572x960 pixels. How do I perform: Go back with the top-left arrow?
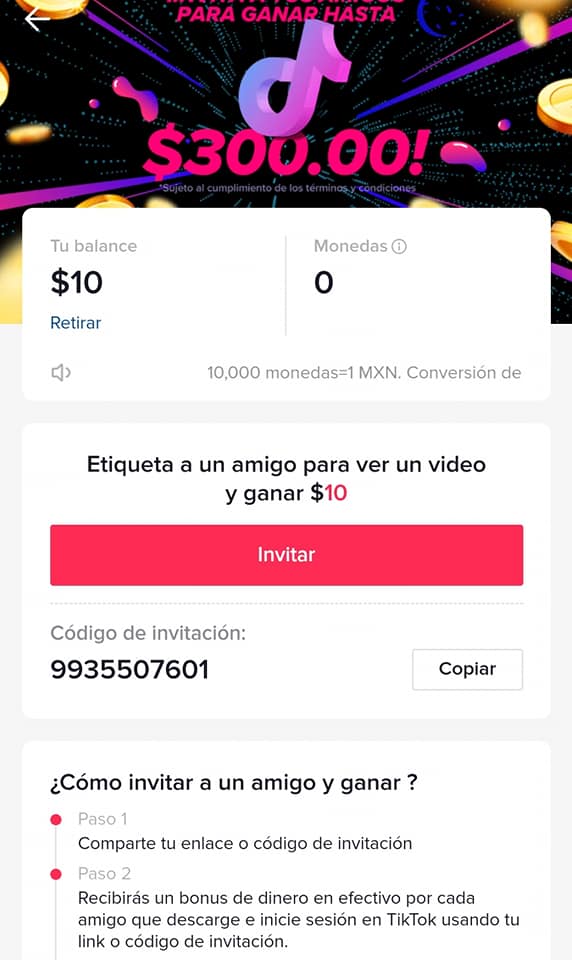coord(37,20)
